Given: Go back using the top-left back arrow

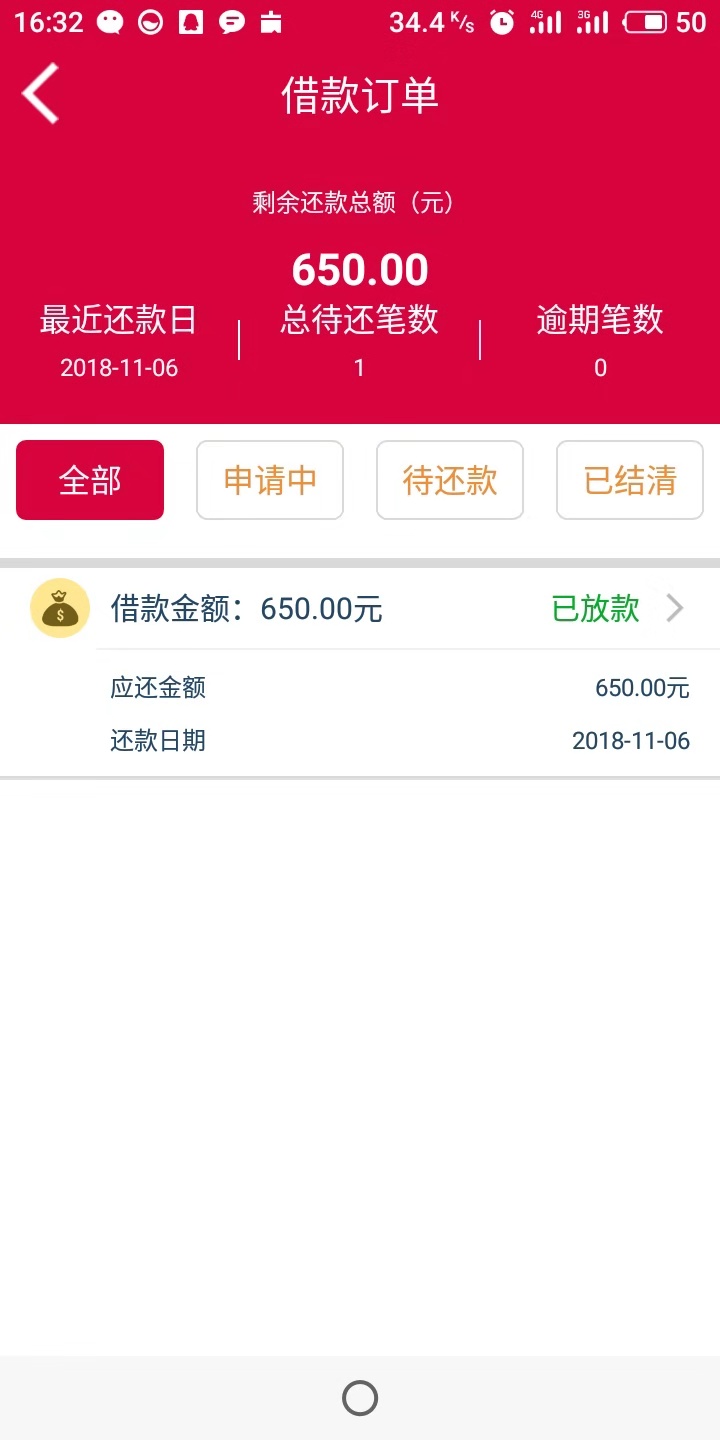Looking at the screenshot, I should (41, 93).
